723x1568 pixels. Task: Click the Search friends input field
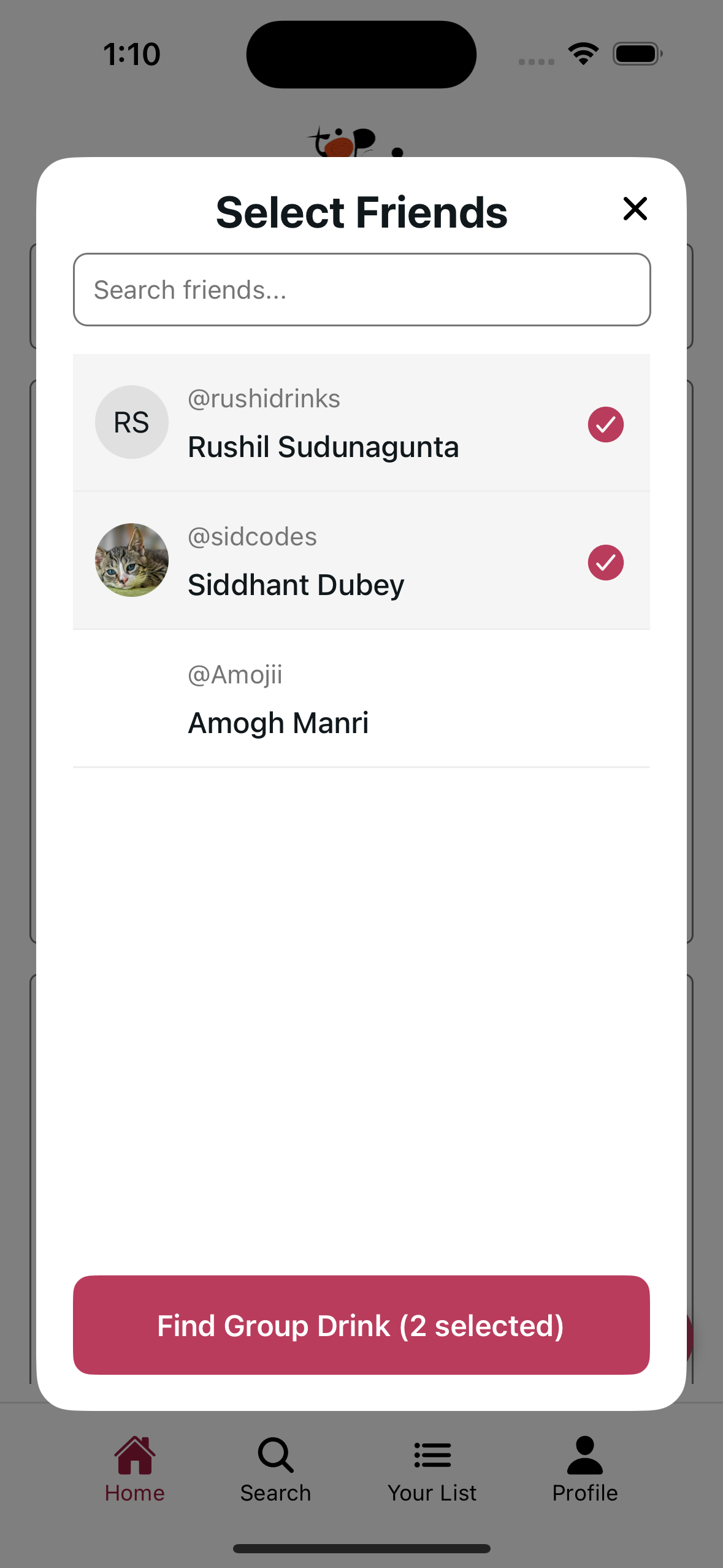[361, 289]
